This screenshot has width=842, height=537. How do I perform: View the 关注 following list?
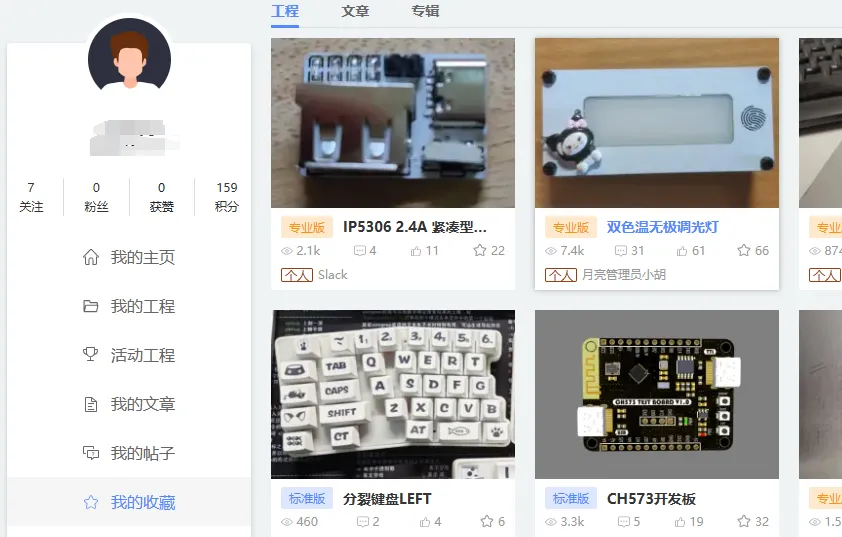tap(31, 197)
